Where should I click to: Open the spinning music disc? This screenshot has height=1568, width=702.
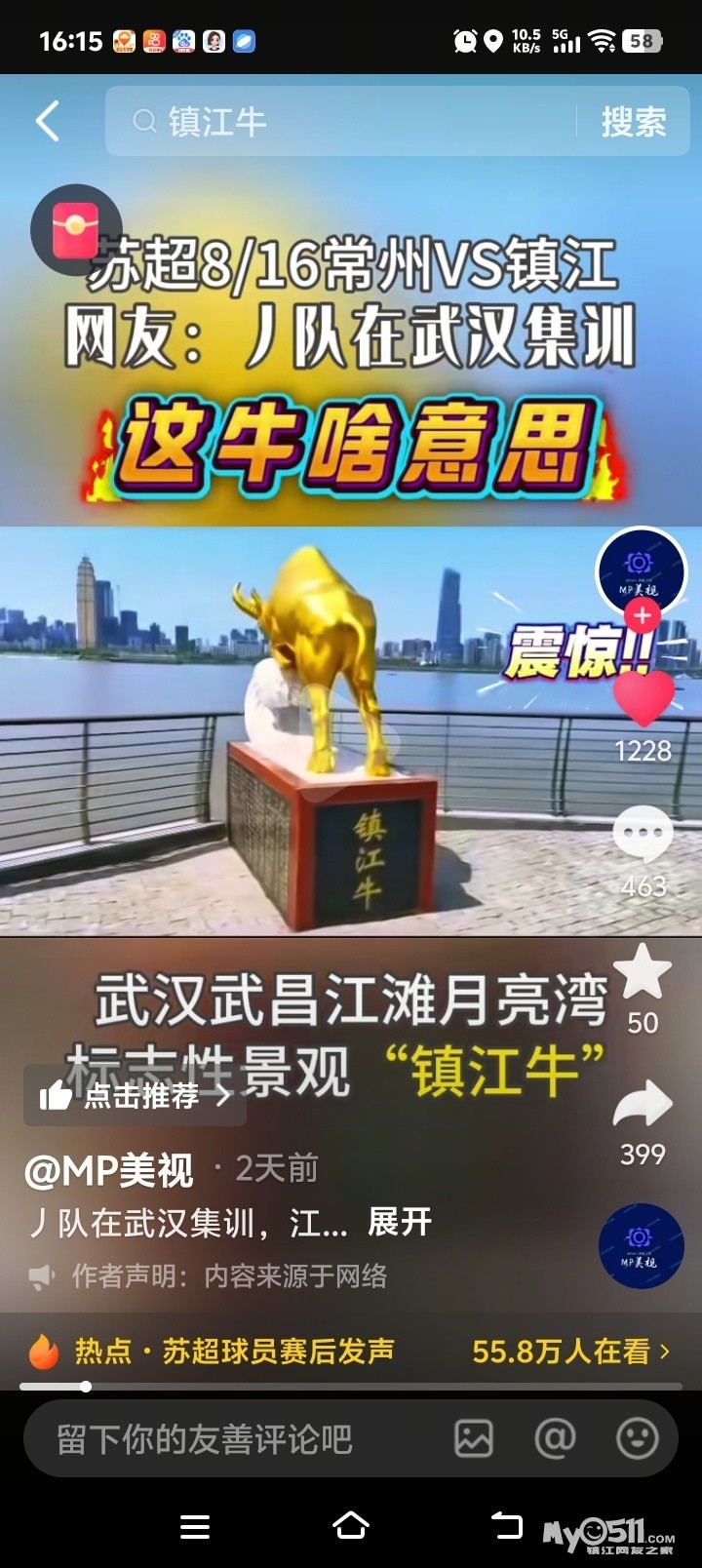click(641, 1246)
